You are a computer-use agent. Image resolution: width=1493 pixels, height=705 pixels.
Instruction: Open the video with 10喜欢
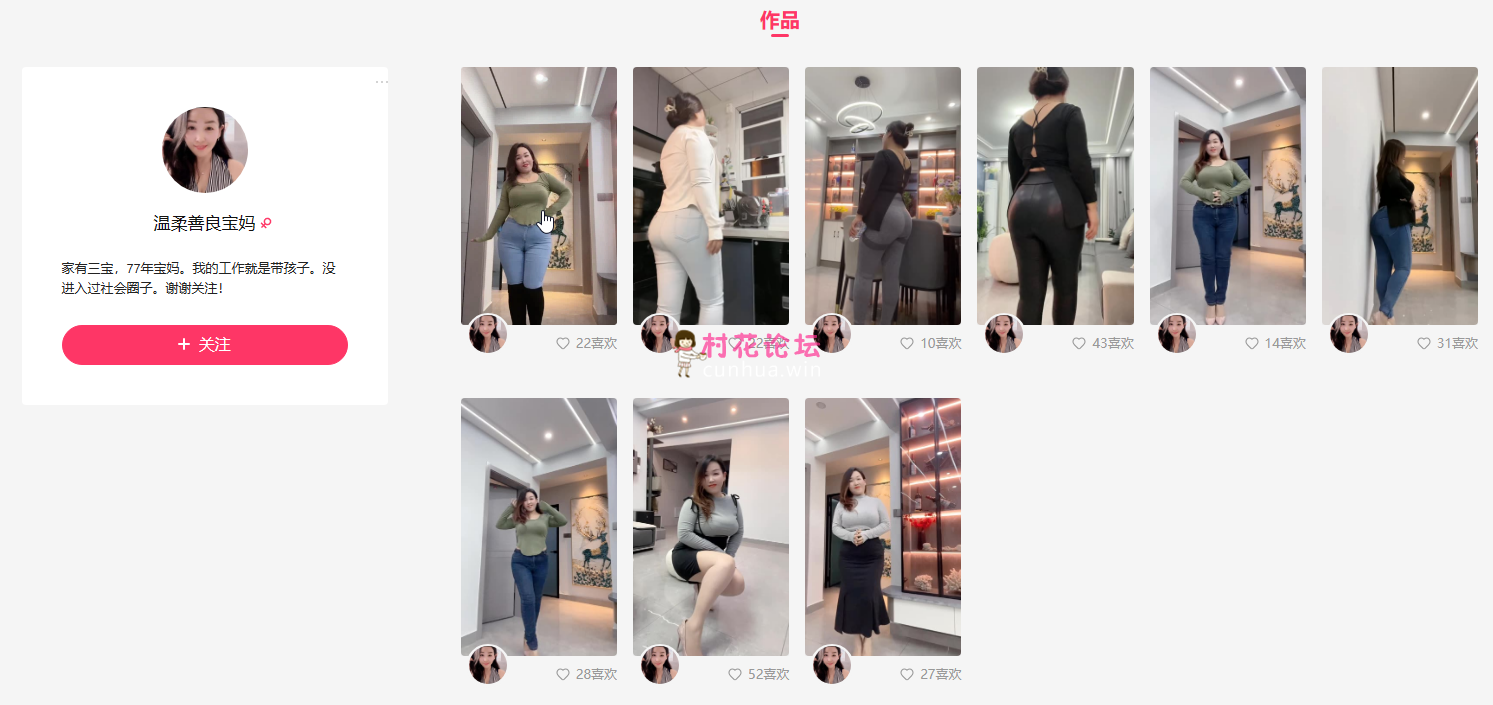click(x=882, y=195)
